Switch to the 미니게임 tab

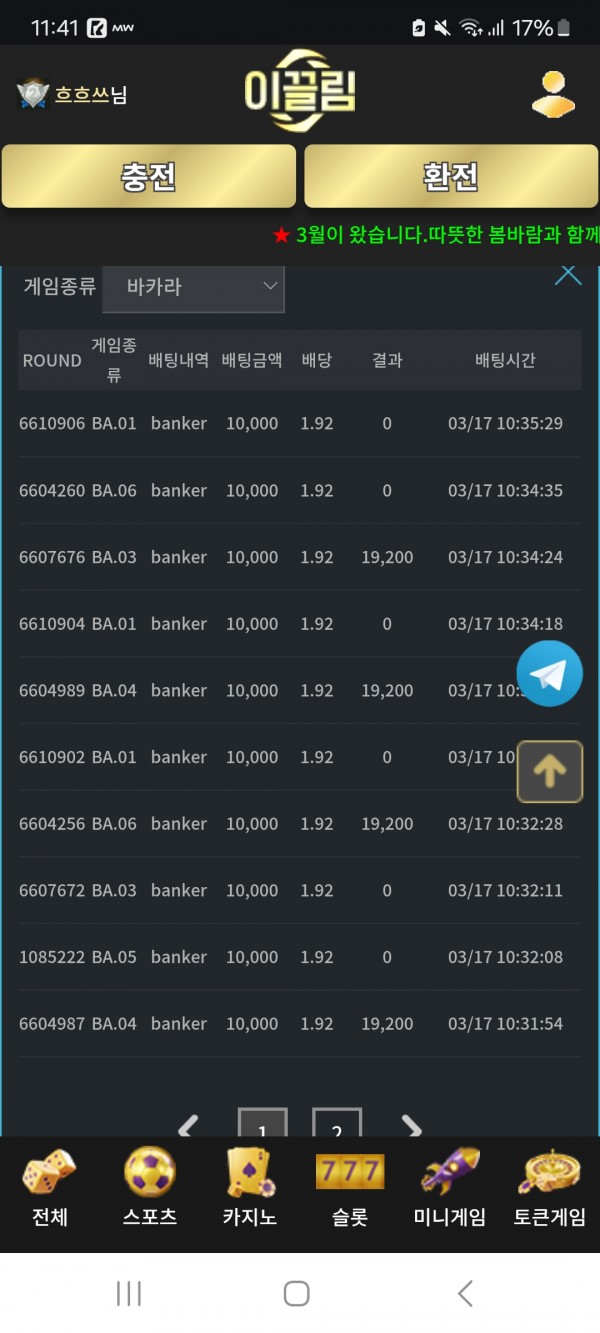[x=450, y=1188]
